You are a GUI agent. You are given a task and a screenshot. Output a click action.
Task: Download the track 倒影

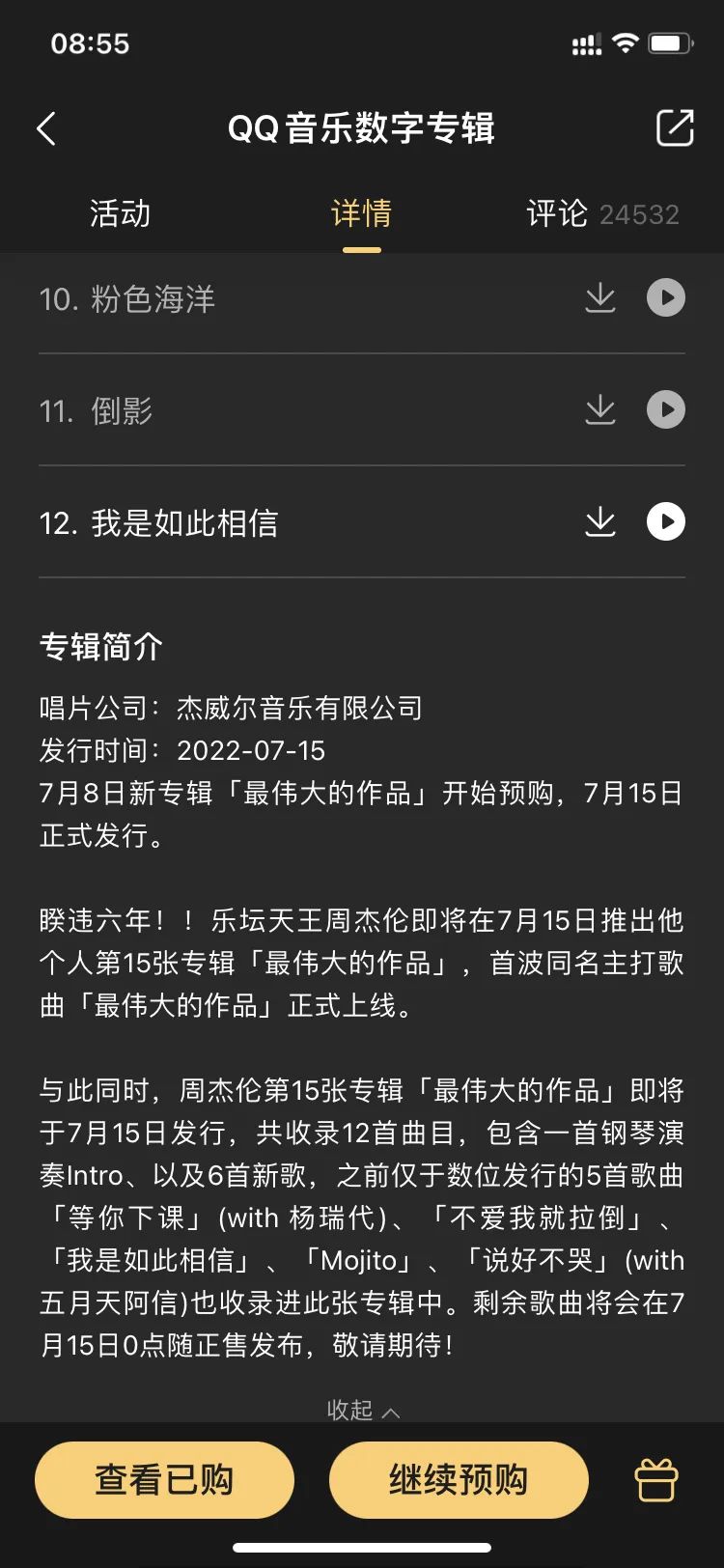coord(600,410)
